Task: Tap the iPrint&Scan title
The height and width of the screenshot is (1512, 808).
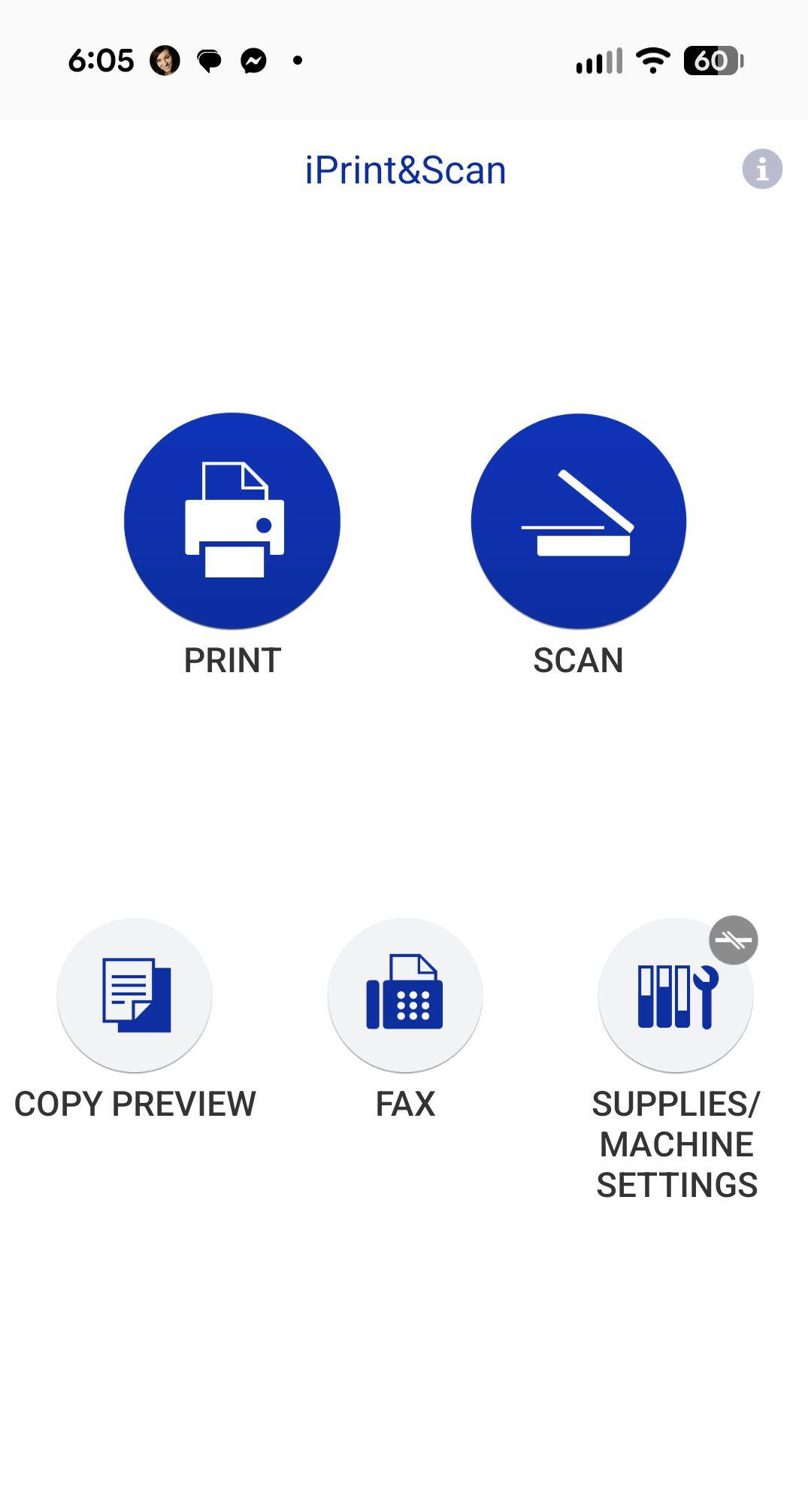Action: 404,168
